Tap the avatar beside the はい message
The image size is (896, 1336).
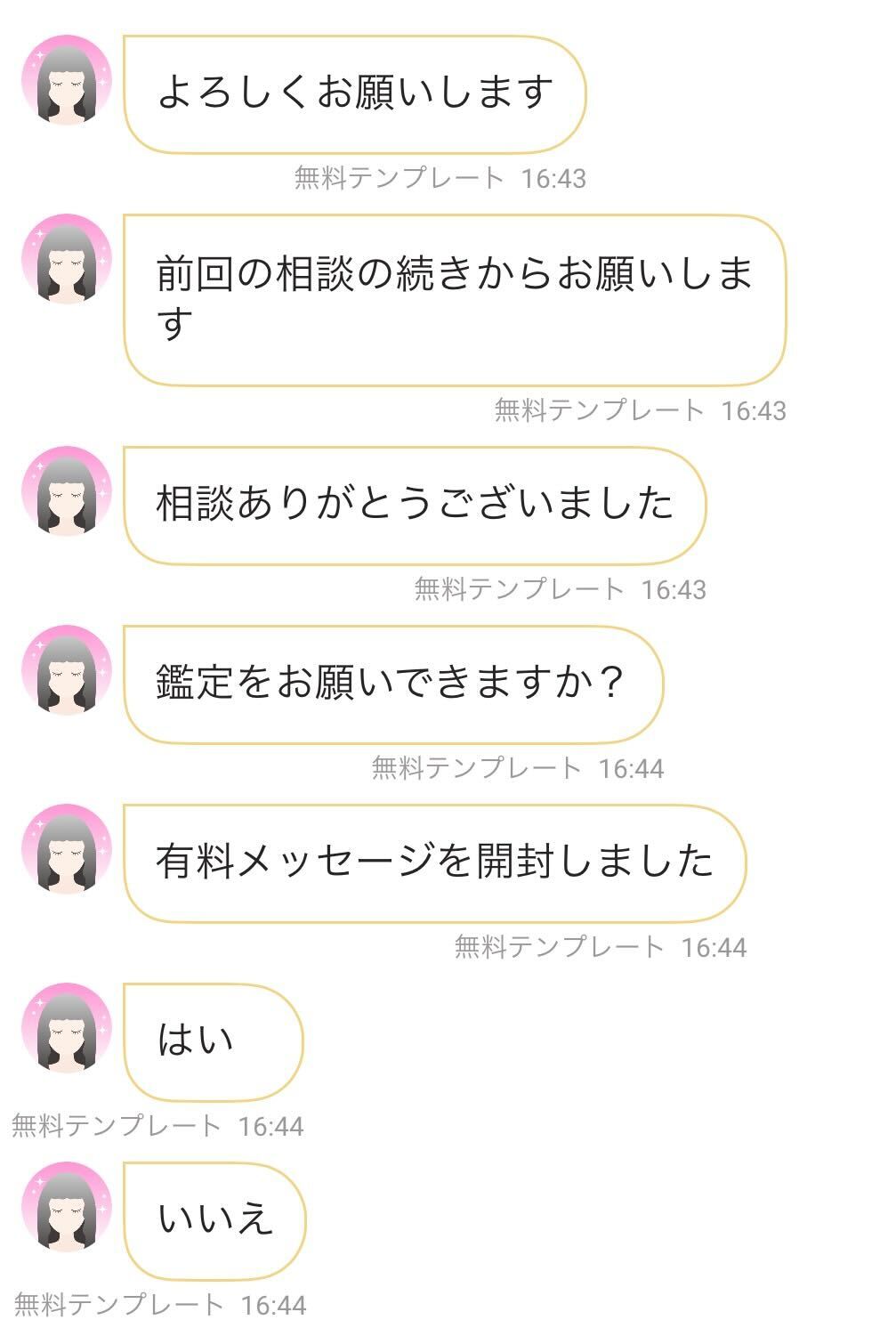pos(67,1028)
